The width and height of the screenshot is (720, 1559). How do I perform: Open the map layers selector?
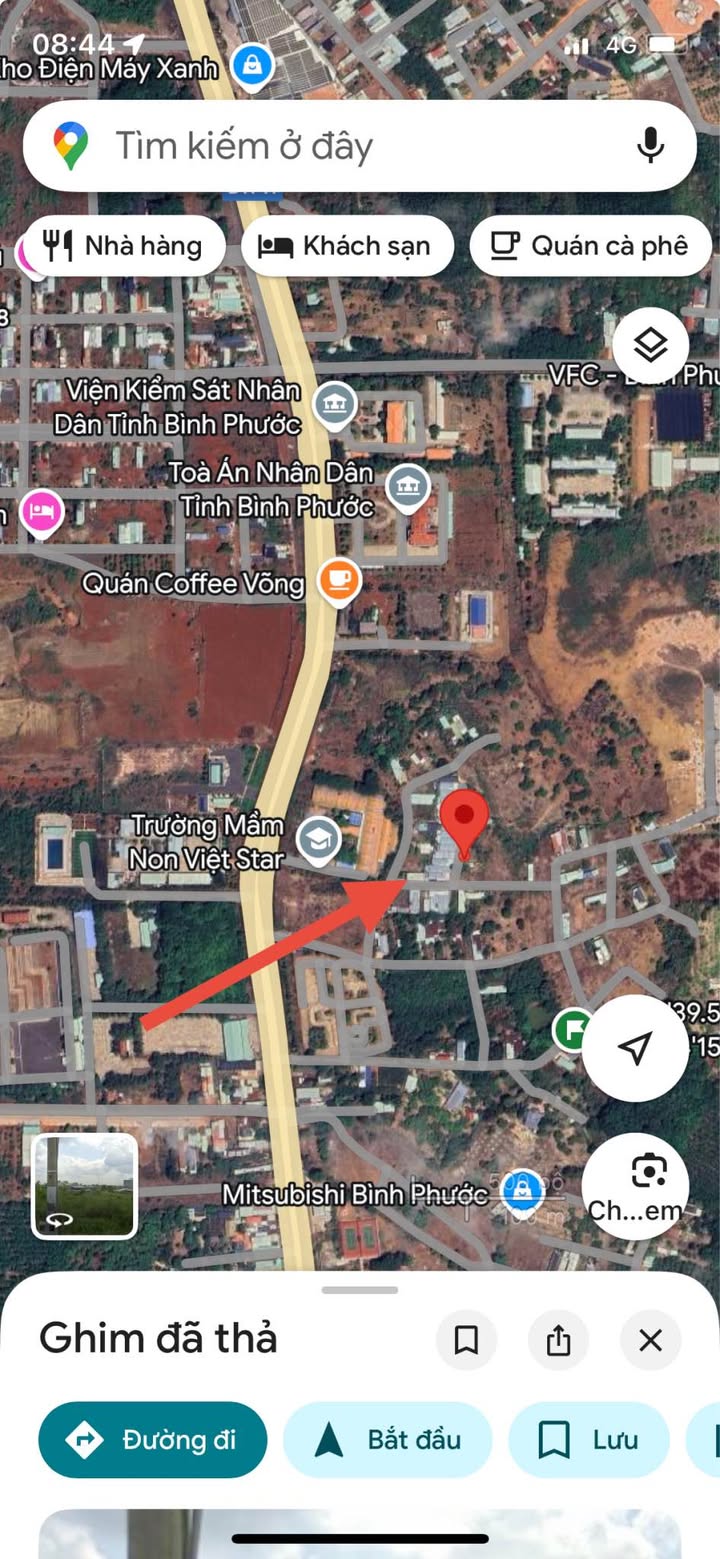pyautogui.click(x=651, y=346)
